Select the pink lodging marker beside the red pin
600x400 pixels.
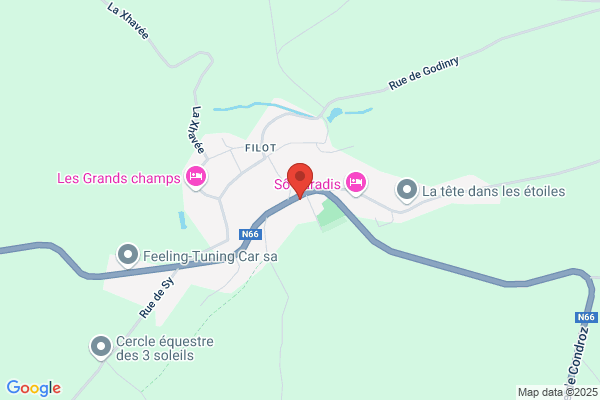pos(356,183)
